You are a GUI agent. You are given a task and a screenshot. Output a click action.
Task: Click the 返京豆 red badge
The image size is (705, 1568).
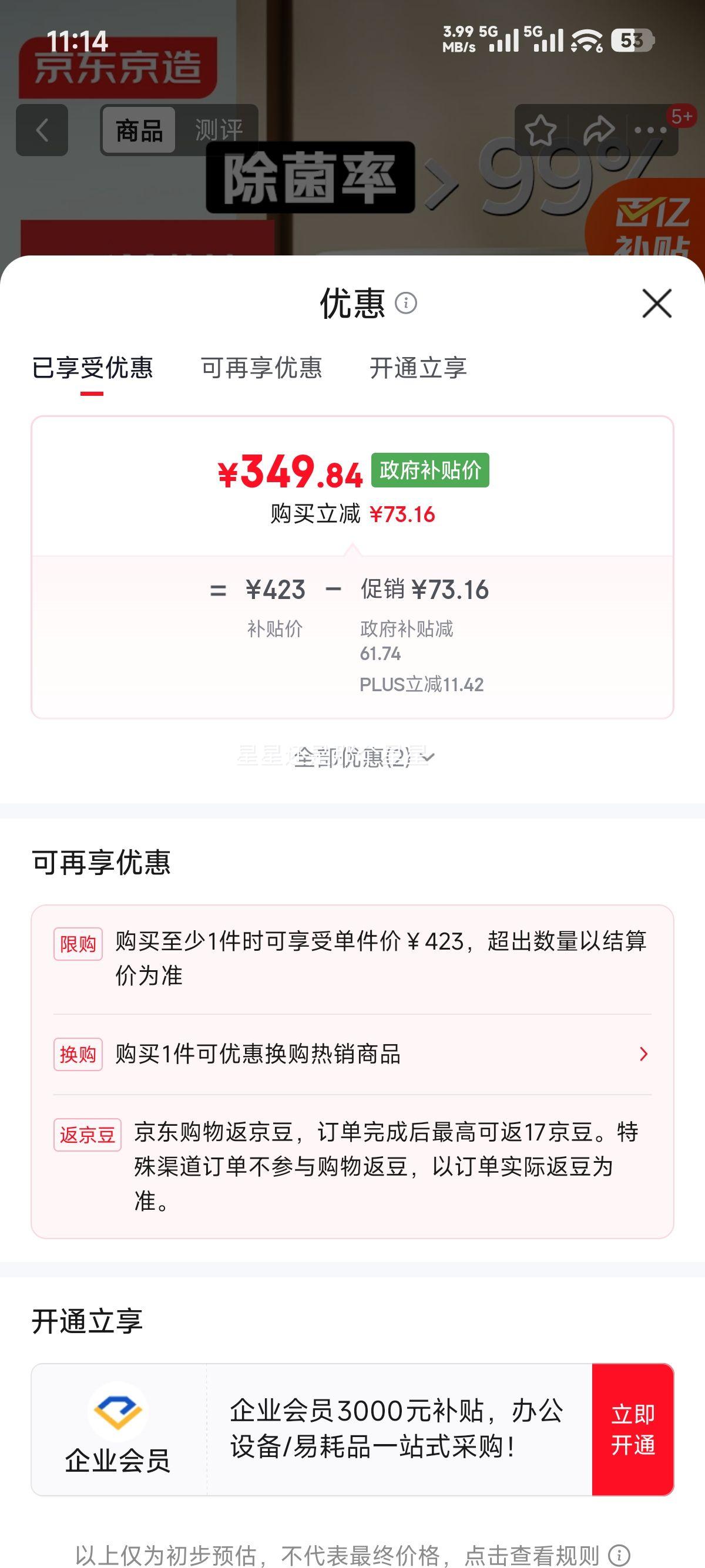click(x=87, y=1136)
